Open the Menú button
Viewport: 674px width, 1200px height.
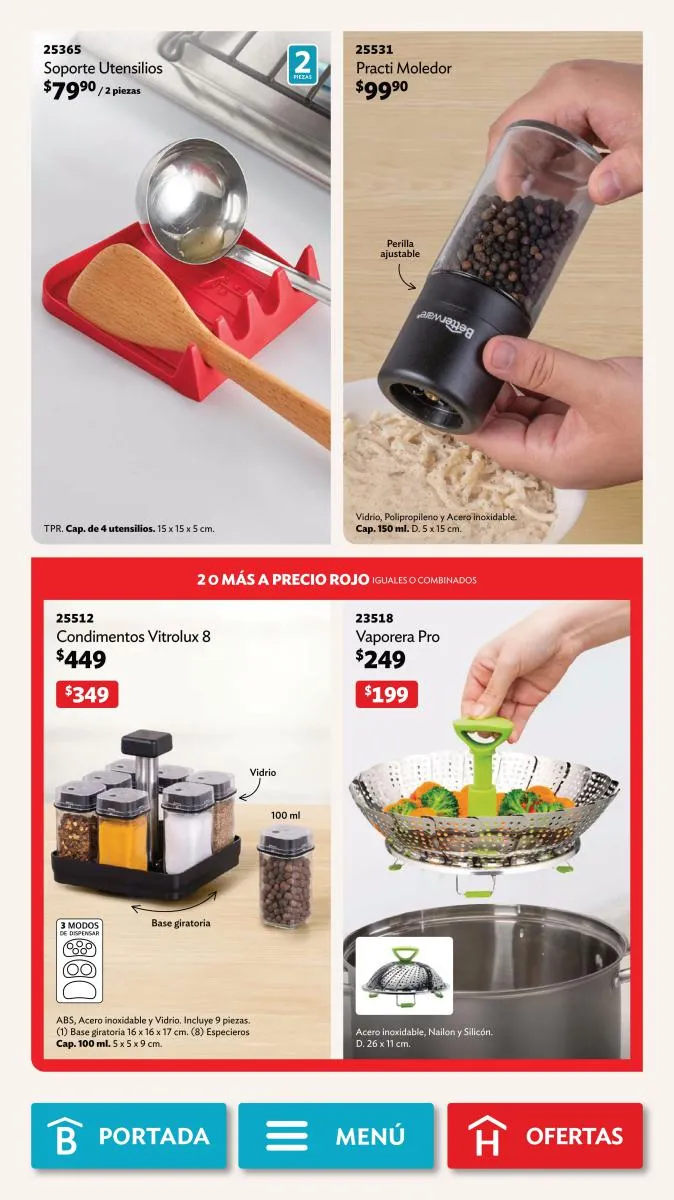pos(336,1136)
